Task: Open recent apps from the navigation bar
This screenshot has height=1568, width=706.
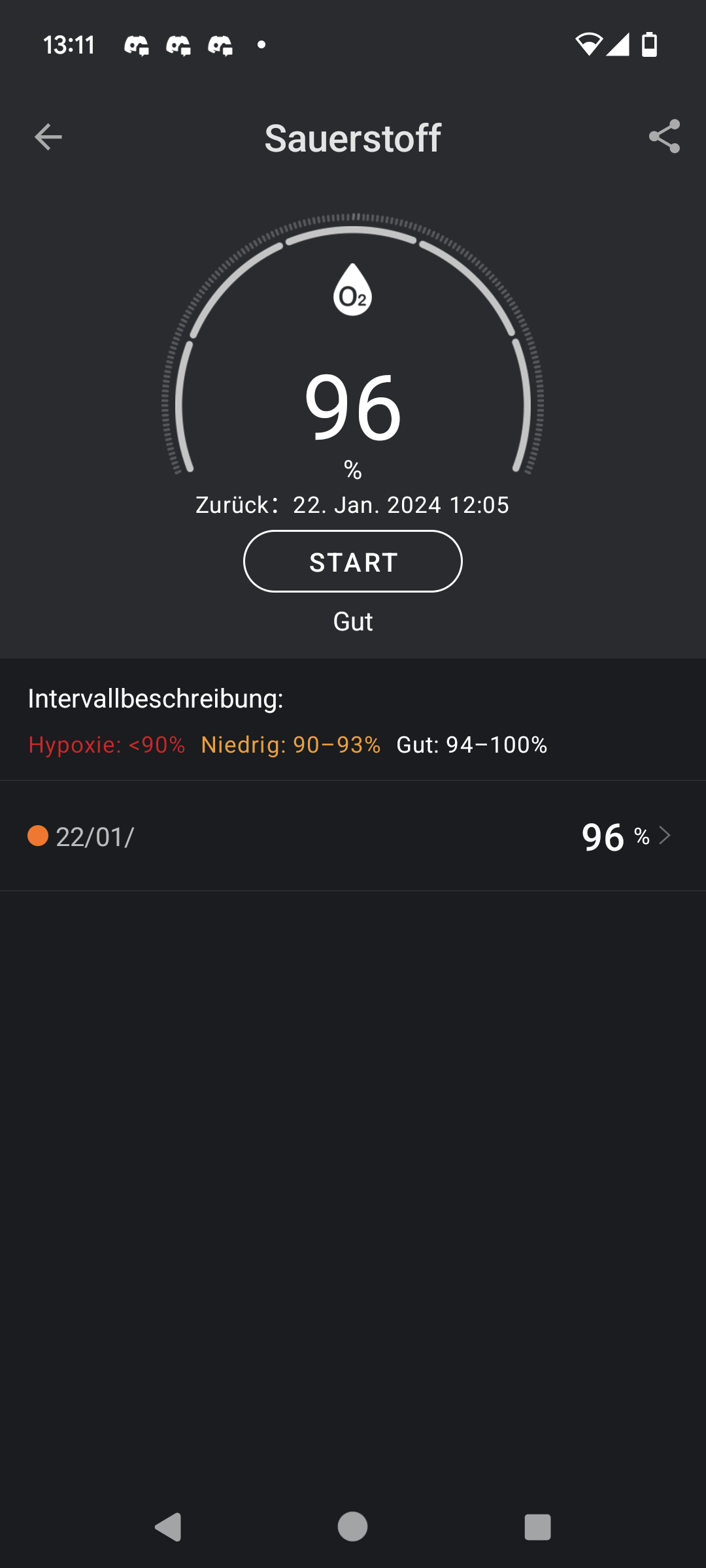Action: tap(537, 1527)
